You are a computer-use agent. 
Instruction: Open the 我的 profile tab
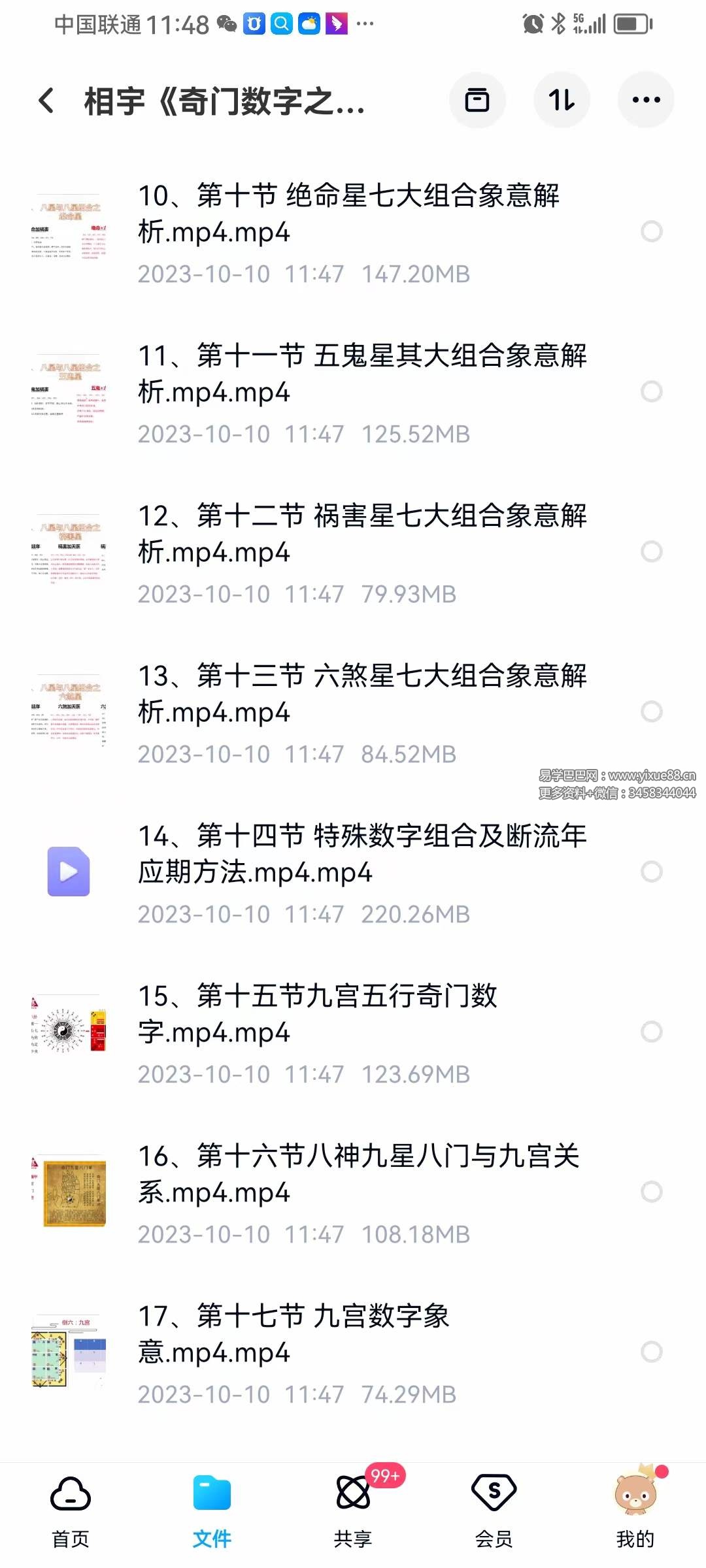tap(635, 1510)
